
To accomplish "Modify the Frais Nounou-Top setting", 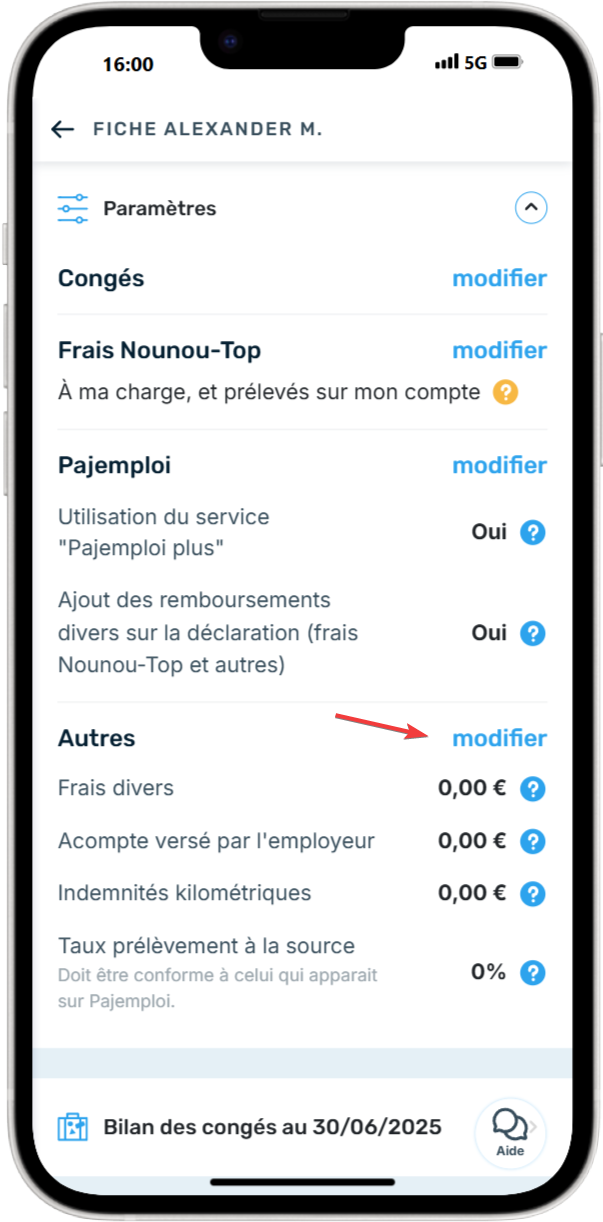I will coord(499,350).
